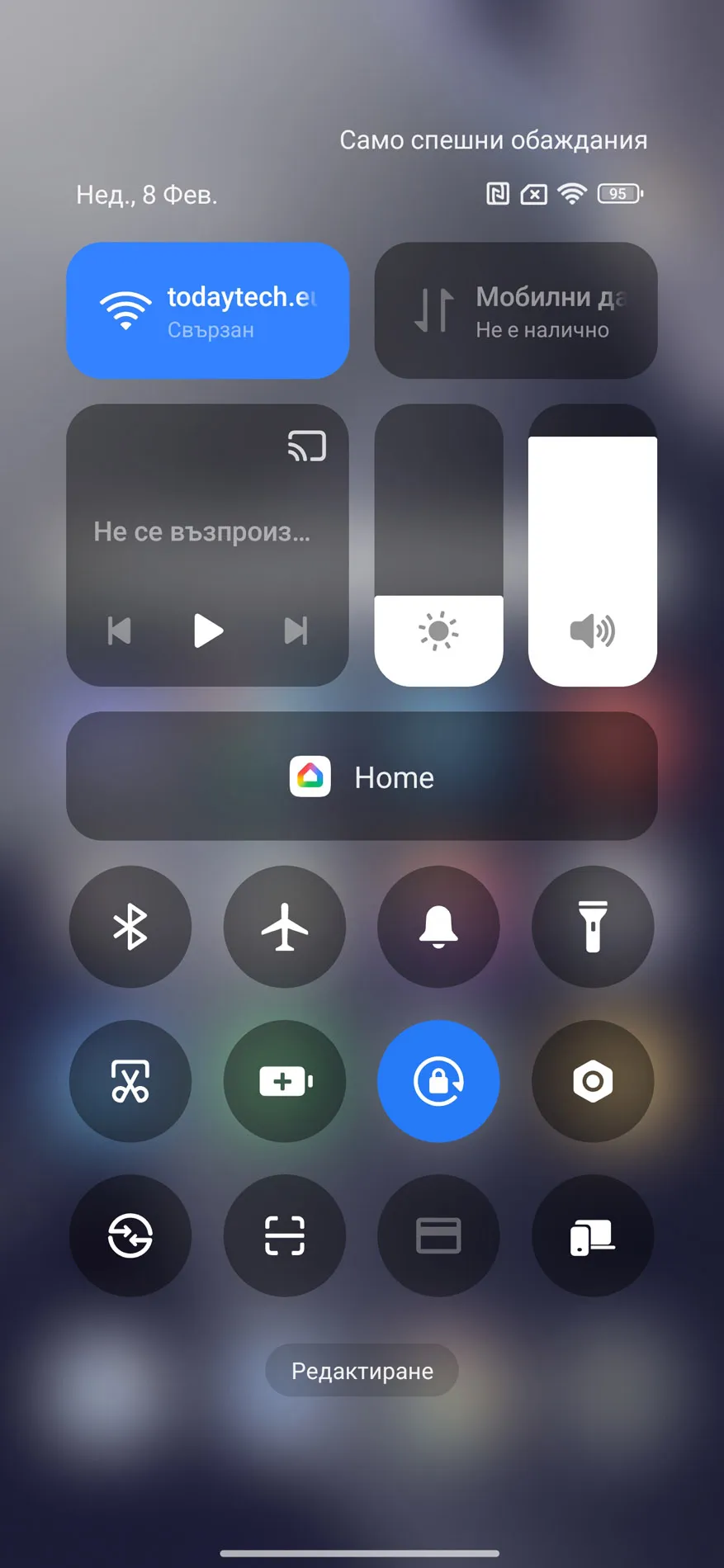Open the hexagon settings icon
Screen dimensions: 724x1568
pos(593,1081)
